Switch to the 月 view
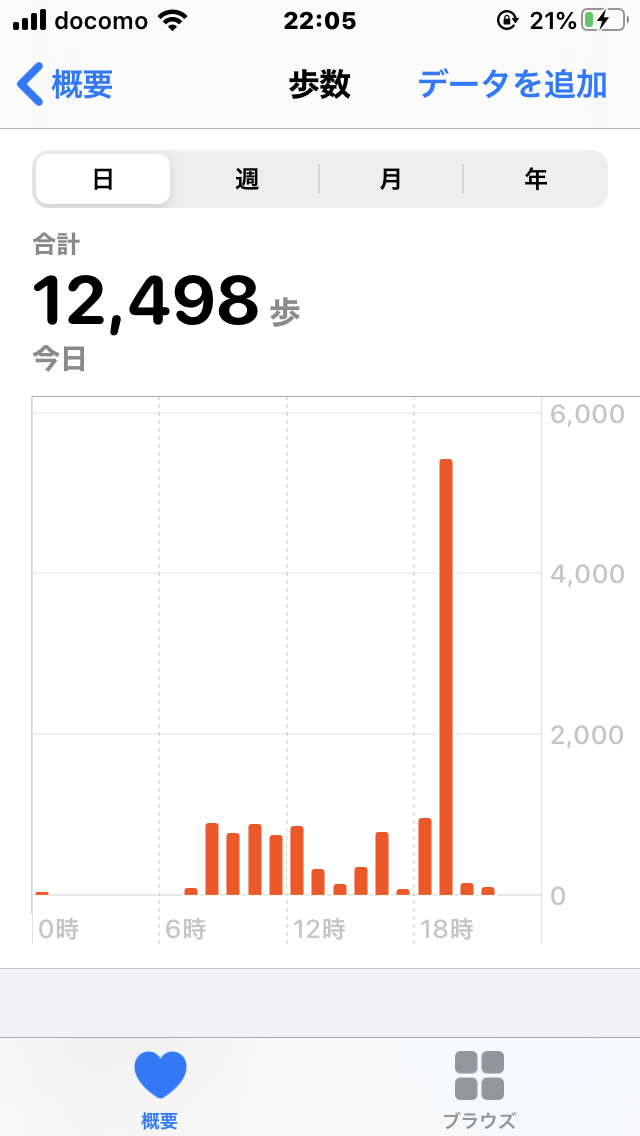Viewport: 640px width, 1136px height. click(x=391, y=179)
